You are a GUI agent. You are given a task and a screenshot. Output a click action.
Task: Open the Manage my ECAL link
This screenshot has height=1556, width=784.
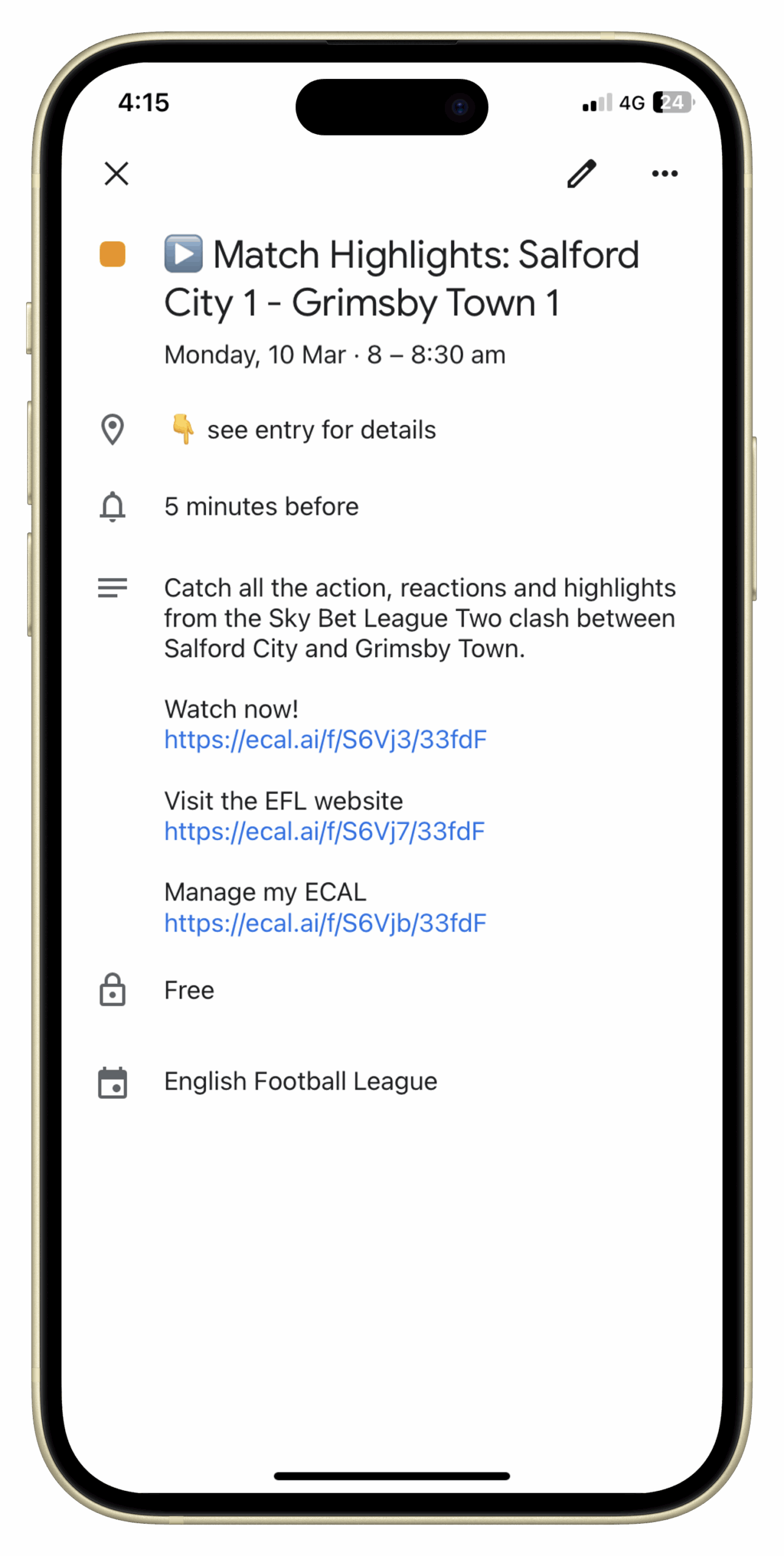click(325, 923)
